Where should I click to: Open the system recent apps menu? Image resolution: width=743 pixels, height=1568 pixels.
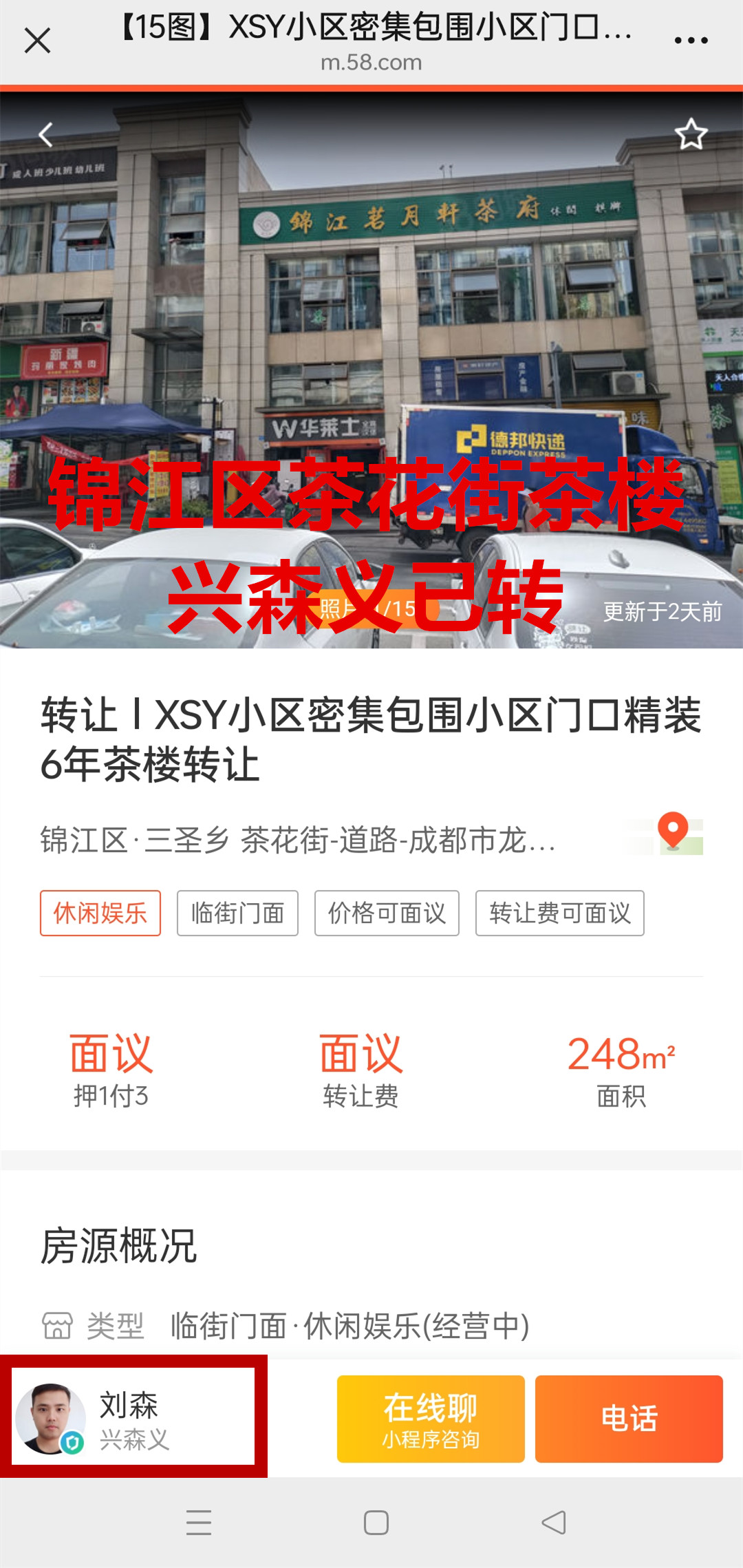(x=199, y=1523)
